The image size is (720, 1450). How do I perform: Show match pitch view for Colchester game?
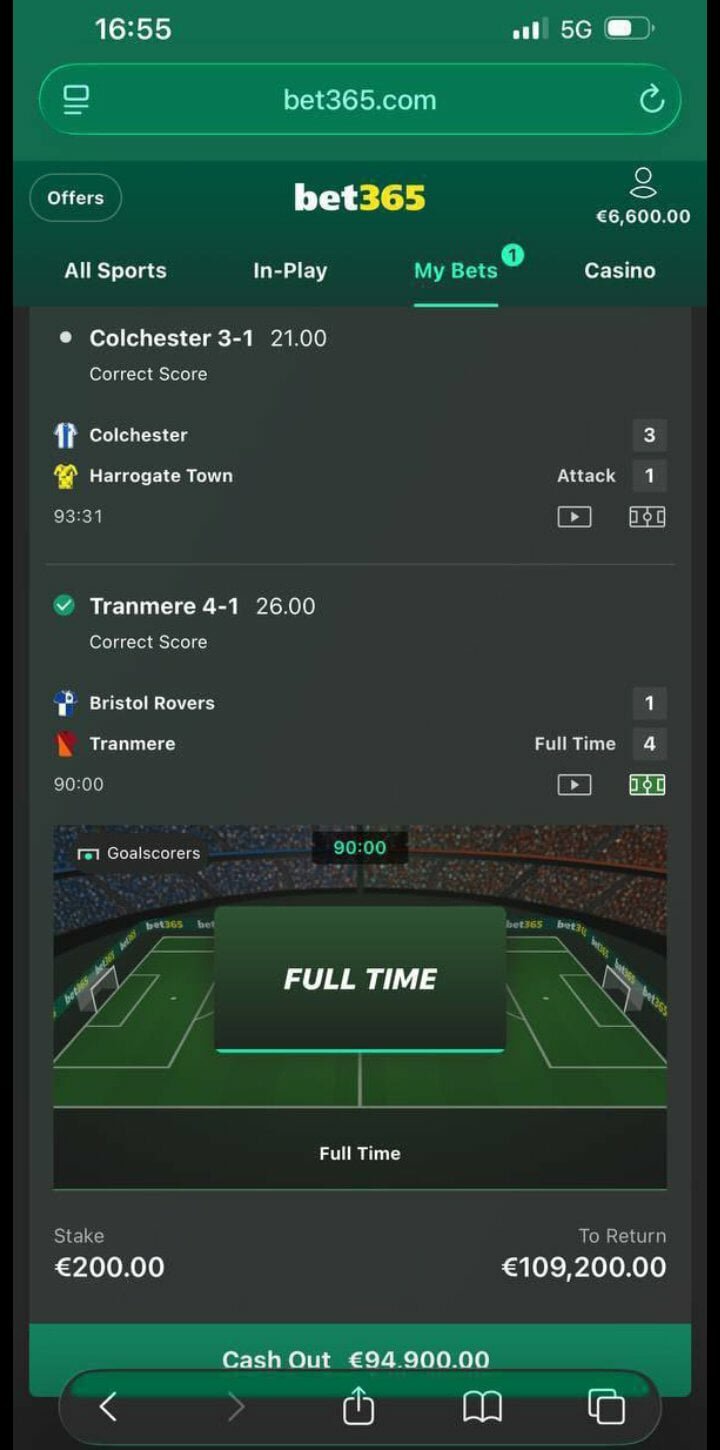647,517
